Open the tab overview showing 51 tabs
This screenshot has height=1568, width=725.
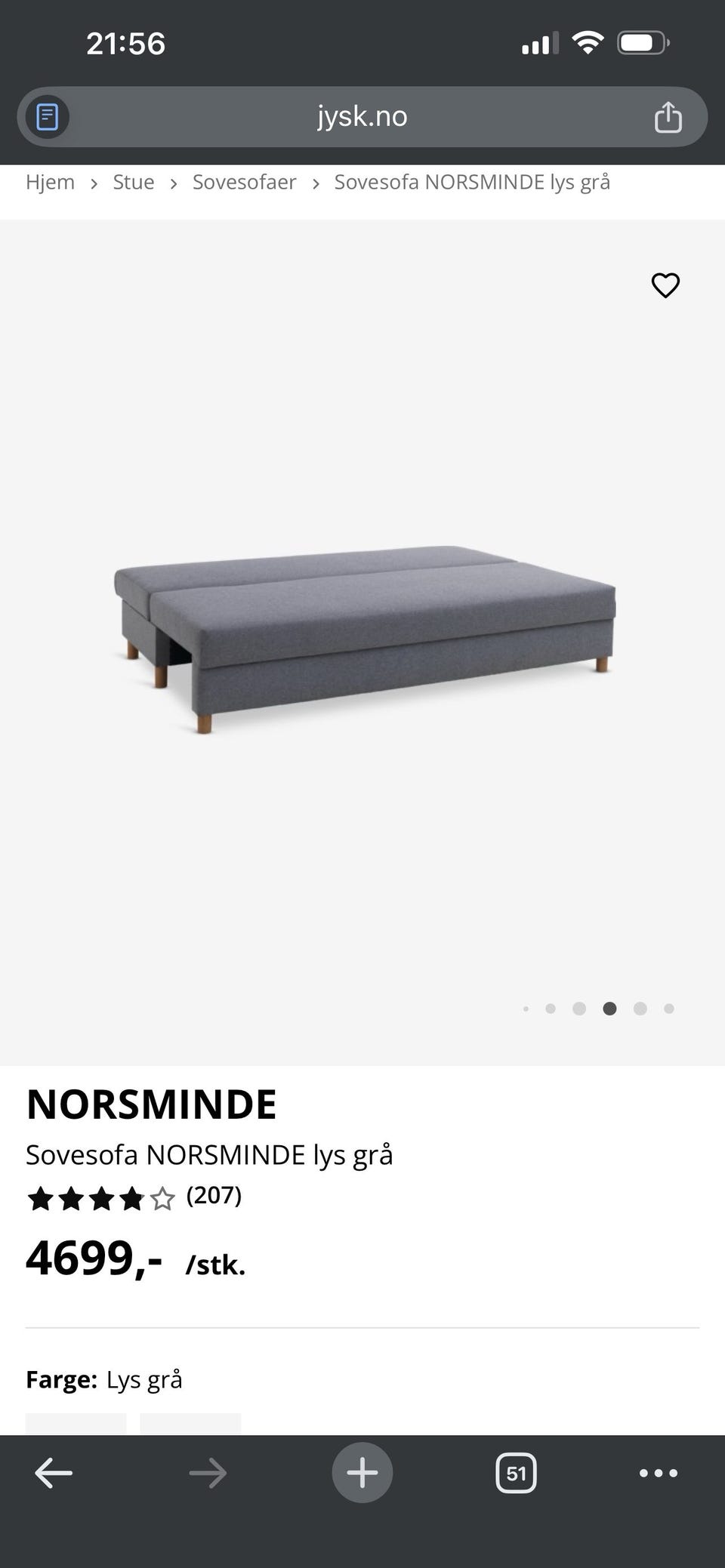point(516,1472)
